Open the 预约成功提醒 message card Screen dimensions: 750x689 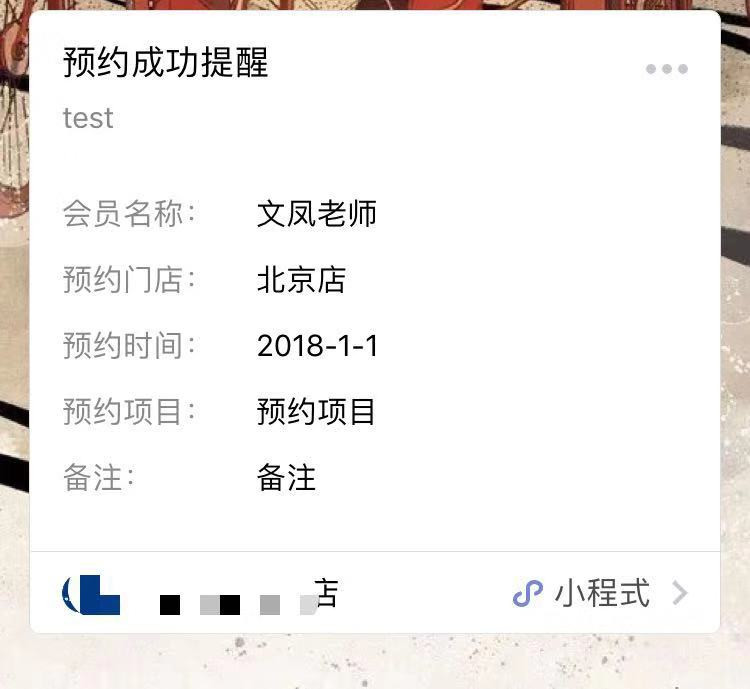pos(374,300)
